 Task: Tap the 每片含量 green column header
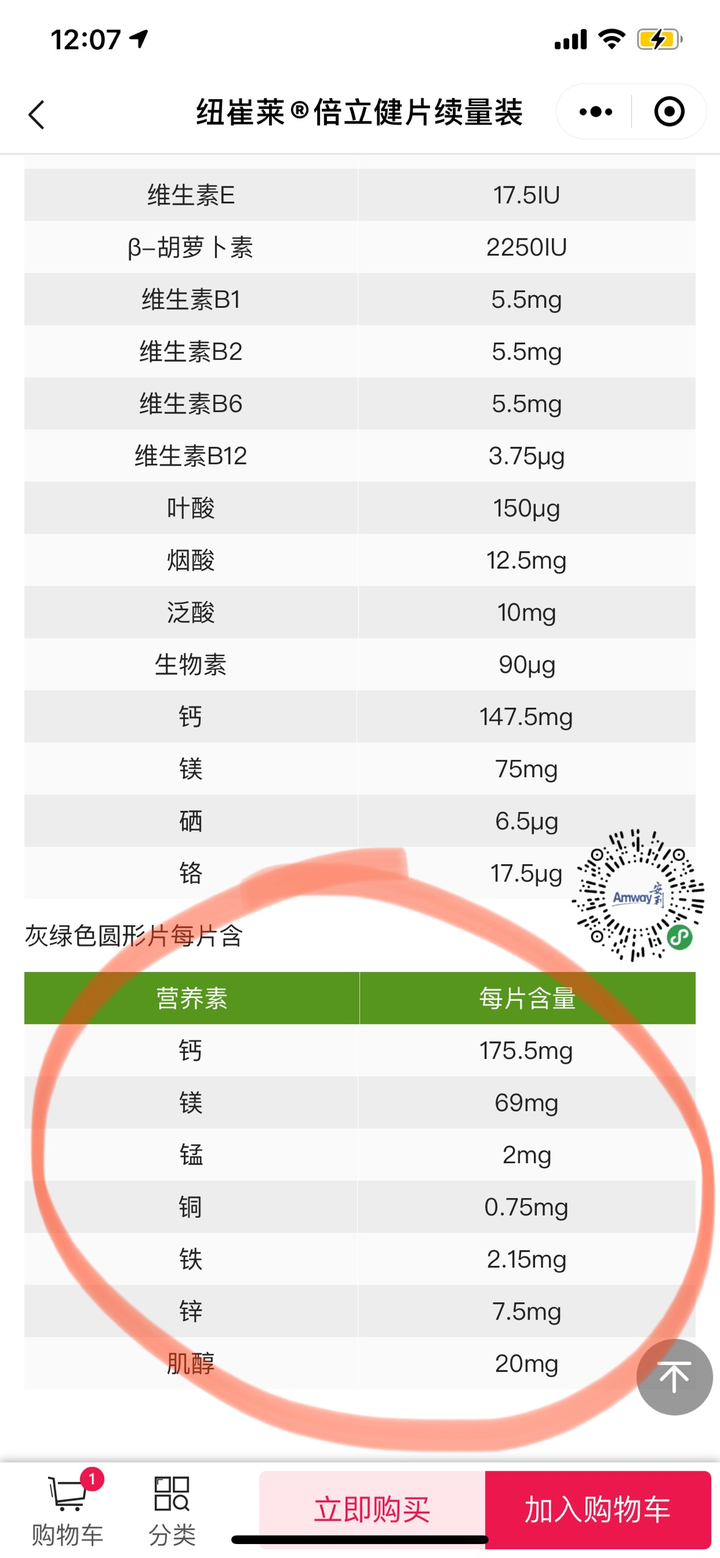point(527,997)
